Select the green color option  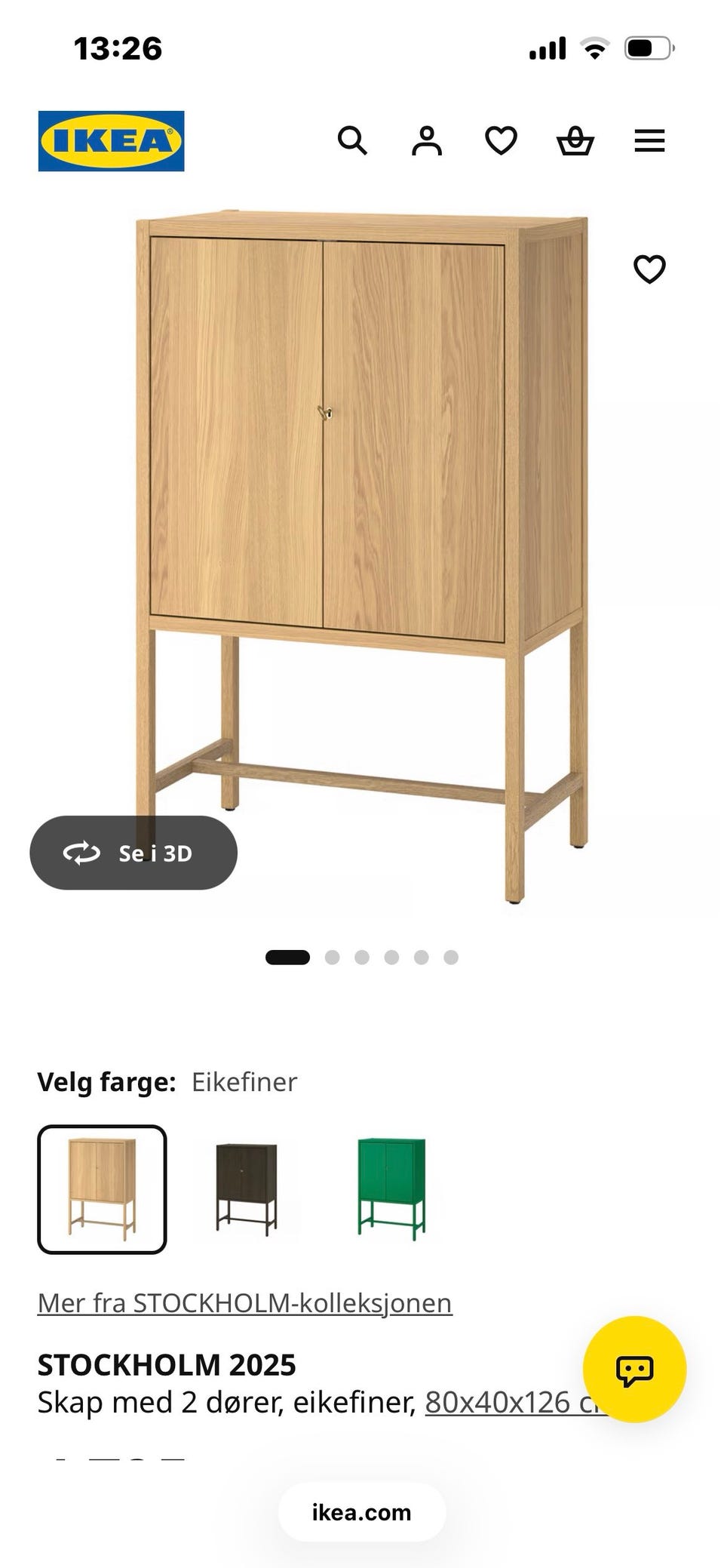pos(391,1189)
